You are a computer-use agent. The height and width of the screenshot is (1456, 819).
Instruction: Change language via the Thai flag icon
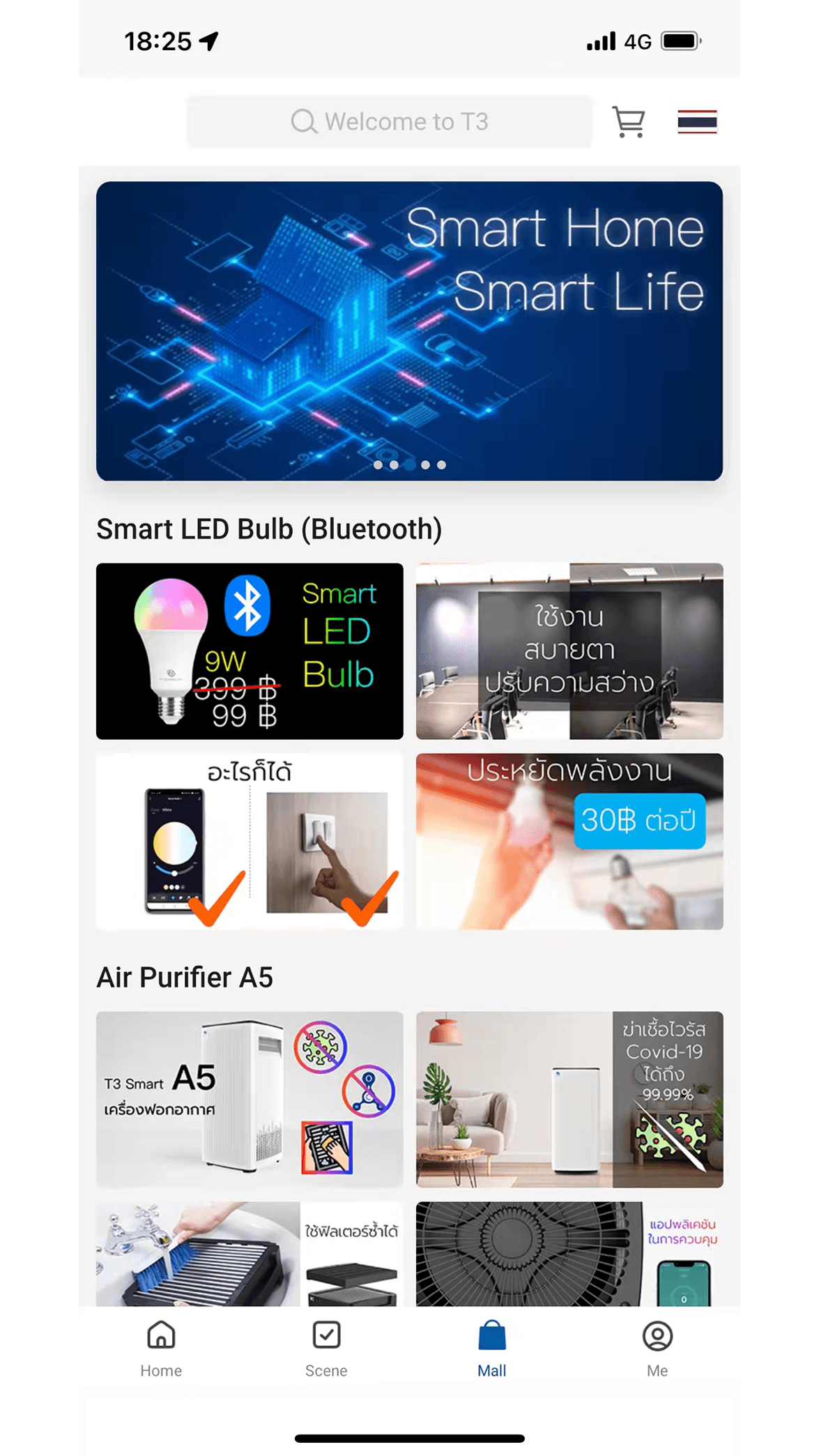point(697,121)
